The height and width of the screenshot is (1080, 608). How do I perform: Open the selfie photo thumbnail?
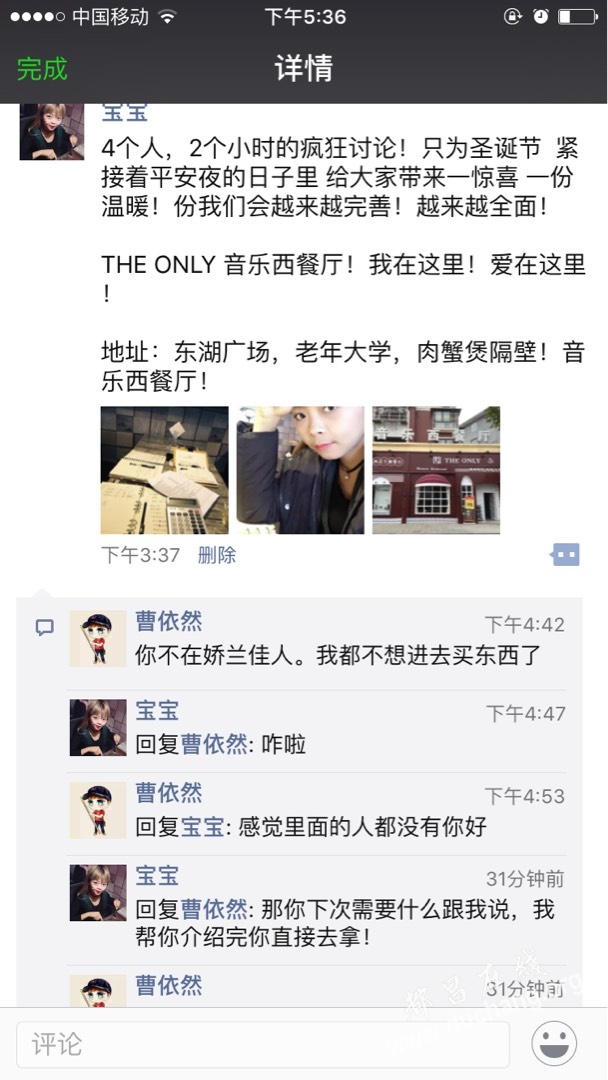click(x=300, y=470)
